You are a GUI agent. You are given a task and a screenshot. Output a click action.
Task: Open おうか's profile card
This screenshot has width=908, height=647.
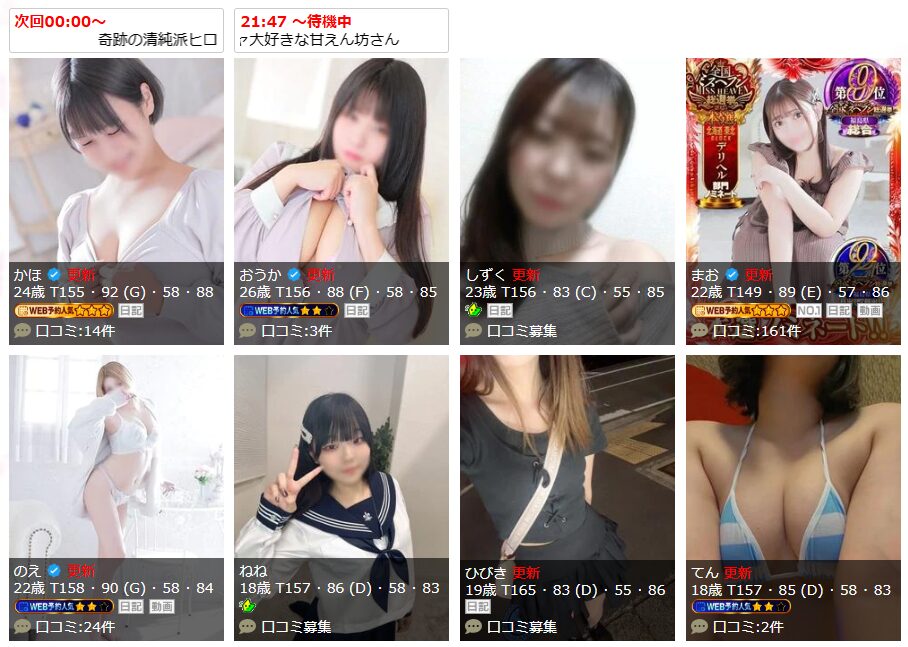tap(341, 160)
